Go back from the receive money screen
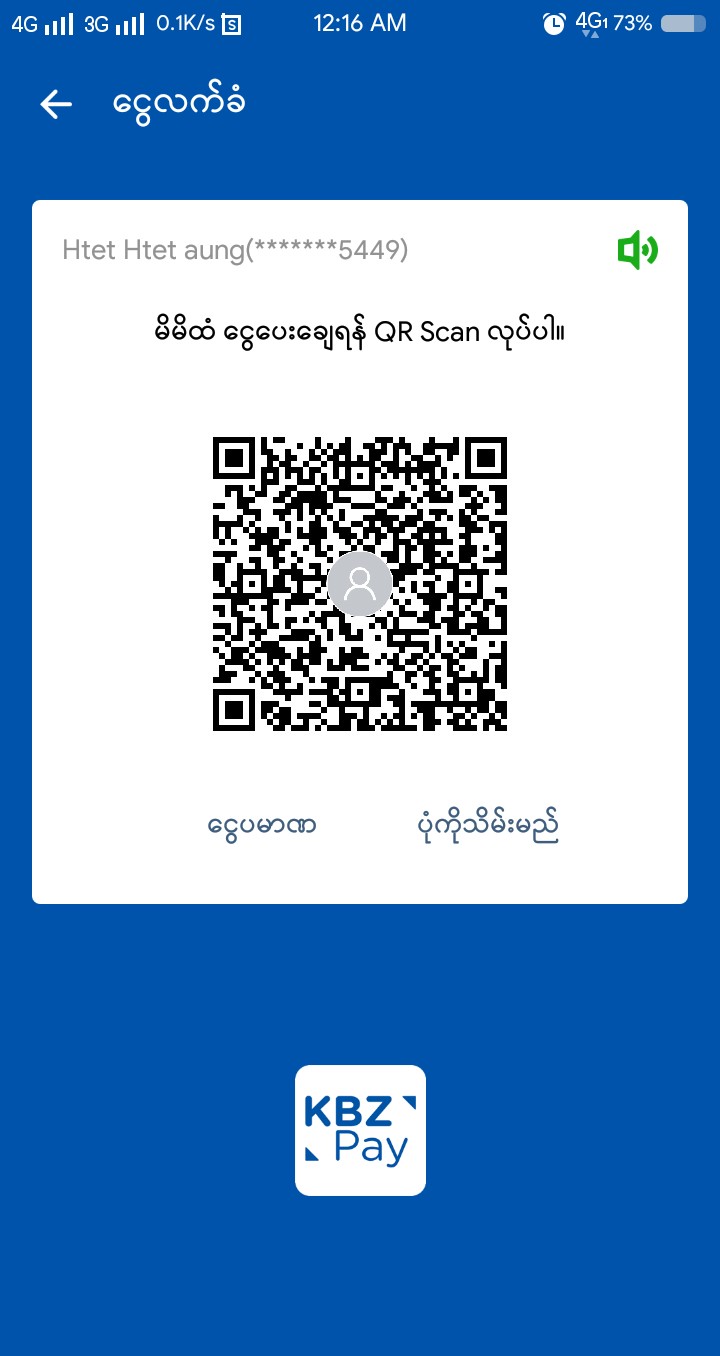The height and width of the screenshot is (1356, 720). point(56,104)
